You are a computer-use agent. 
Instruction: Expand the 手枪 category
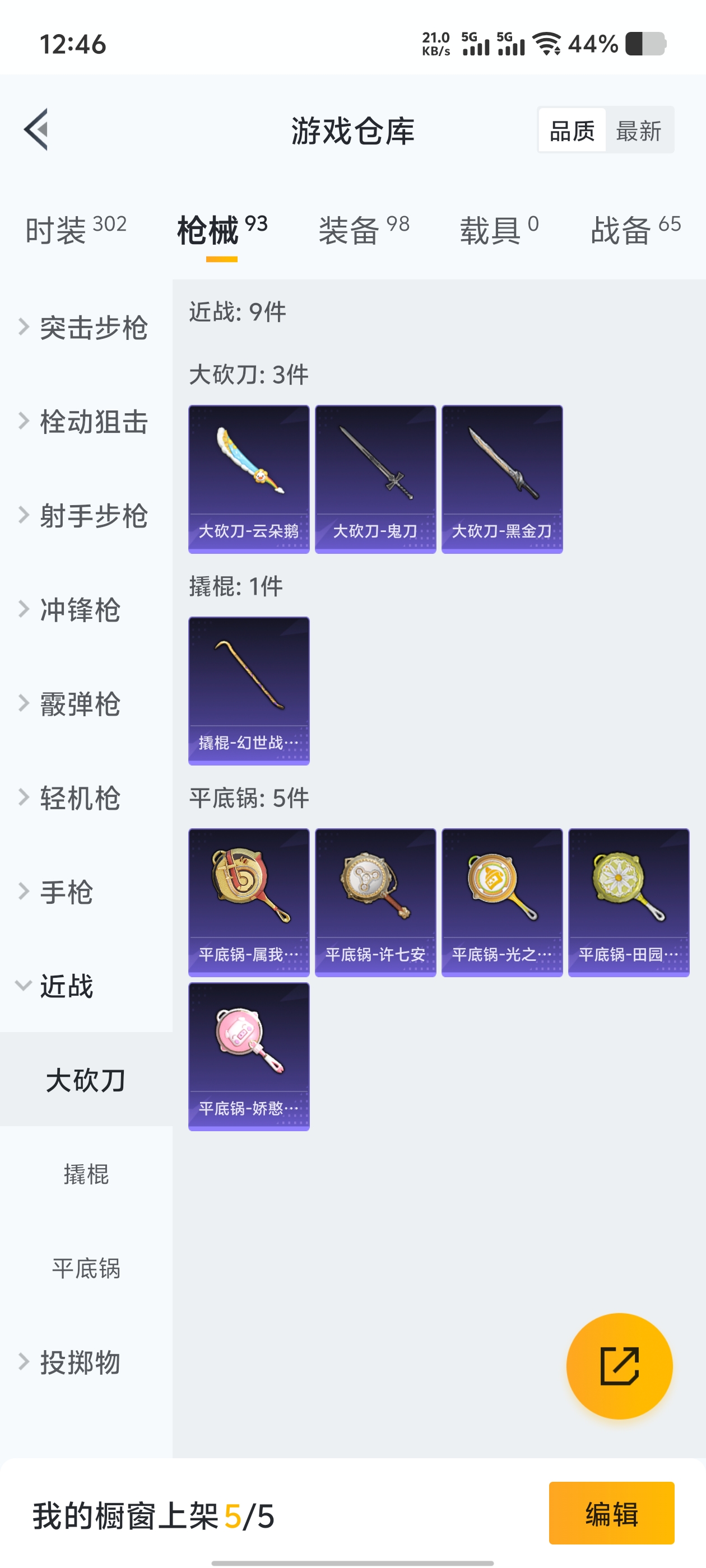pyautogui.click(x=67, y=892)
